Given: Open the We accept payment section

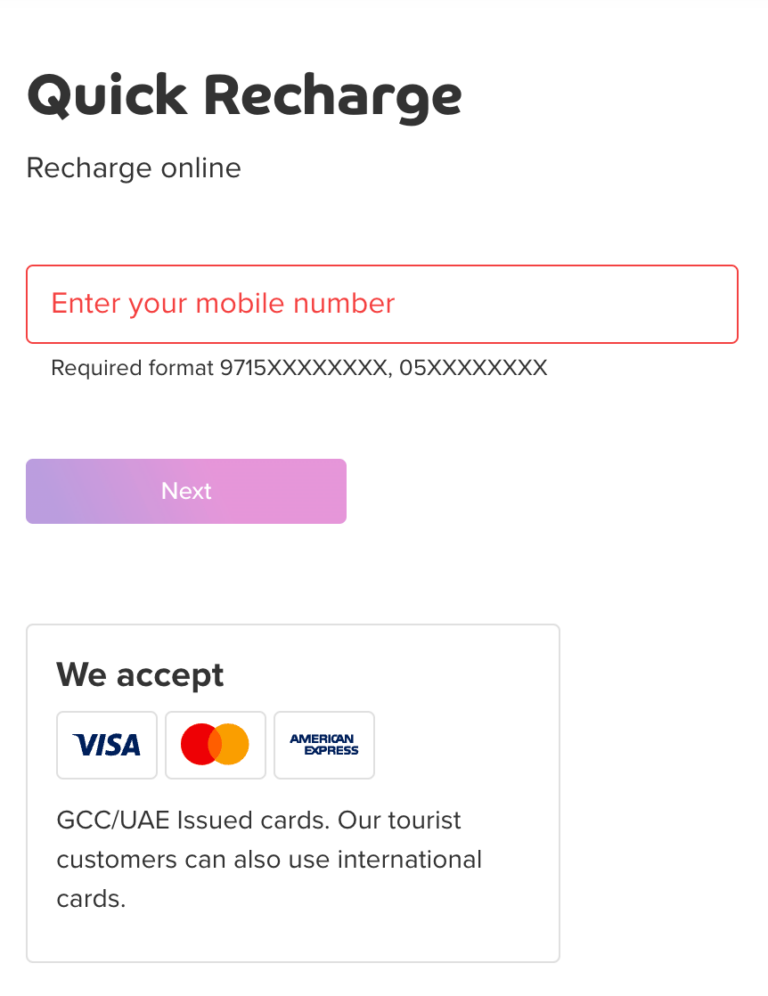Looking at the screenshot, I should coord(139,675).
